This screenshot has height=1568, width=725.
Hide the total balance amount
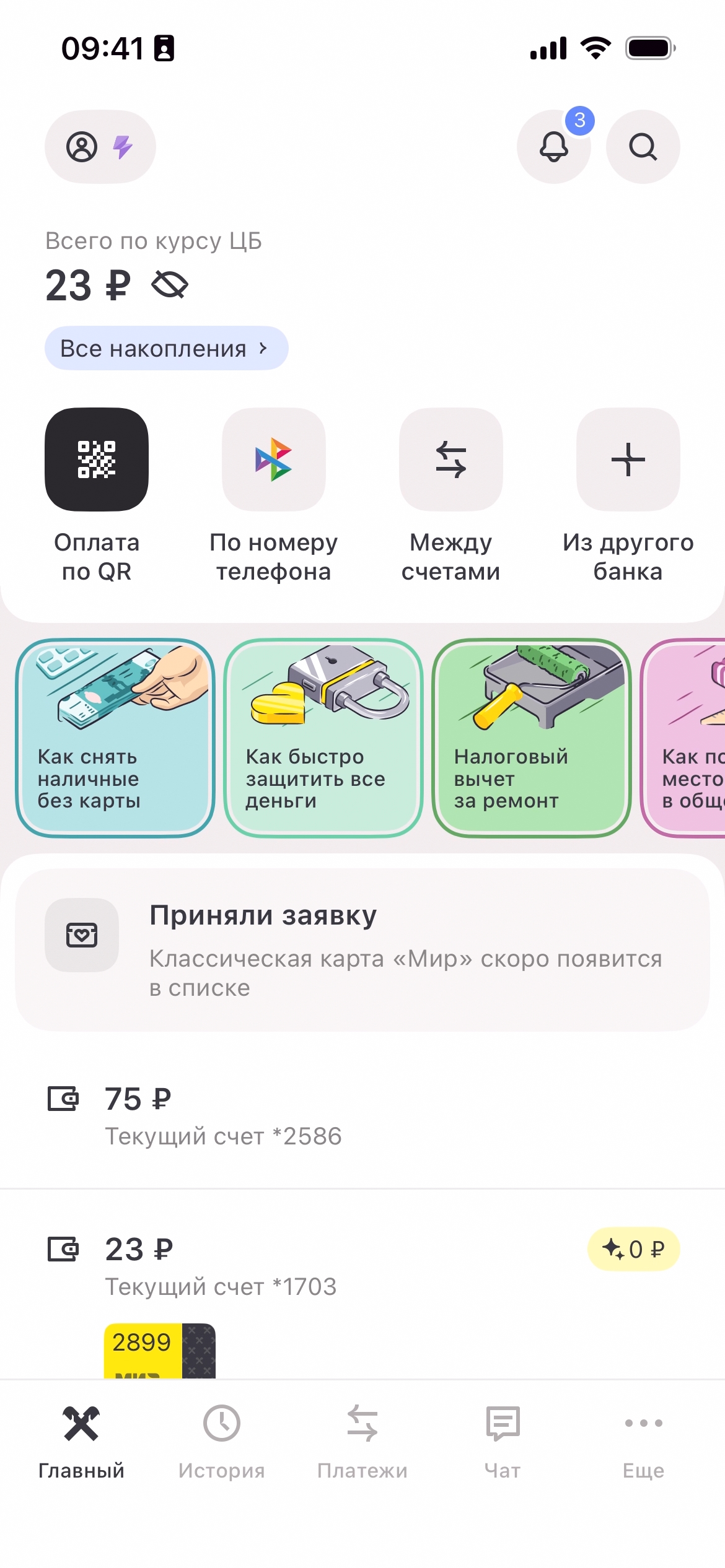click(x=170, y=285)
